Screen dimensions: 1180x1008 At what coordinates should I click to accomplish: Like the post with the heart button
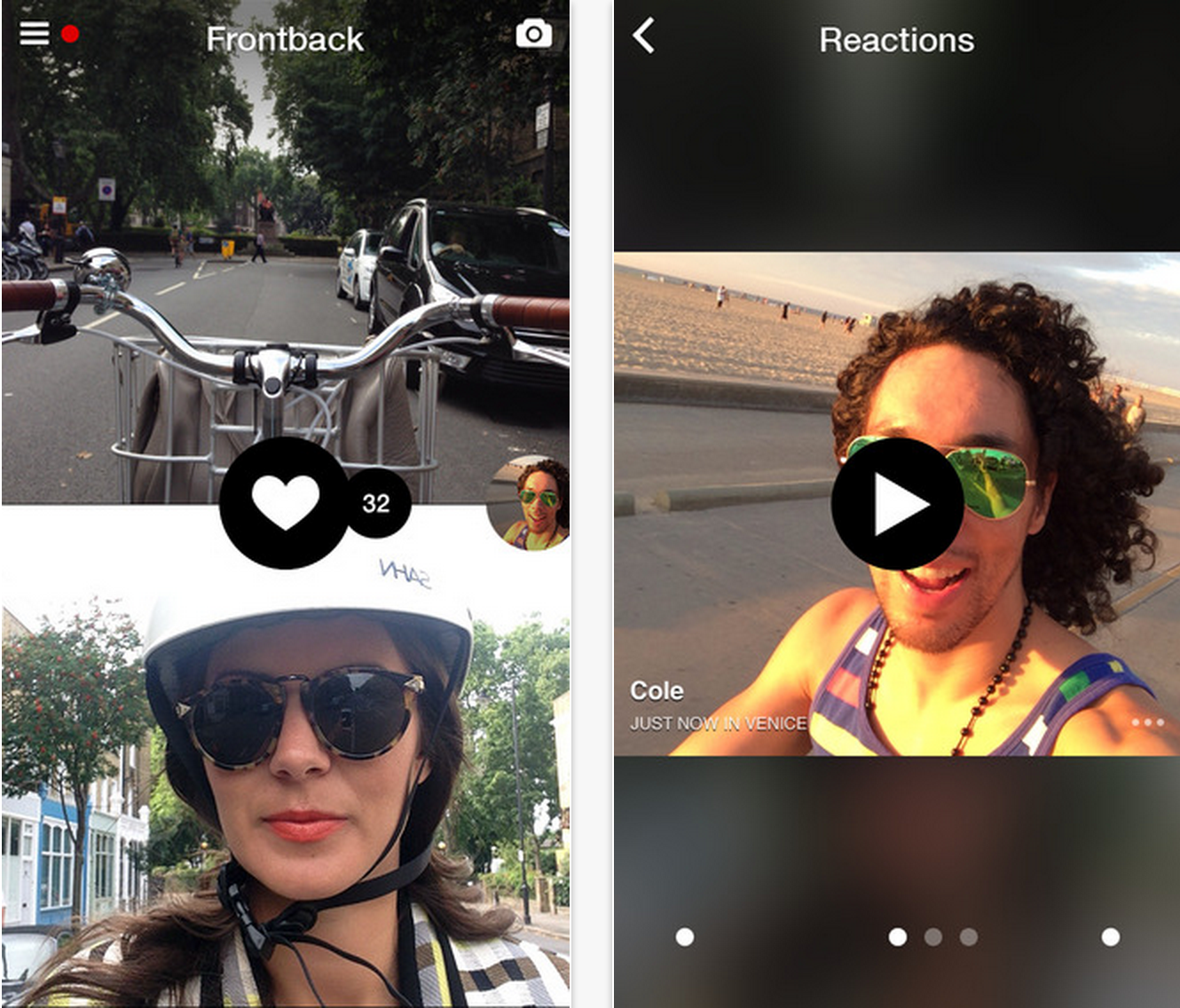(x=284, y=503)
